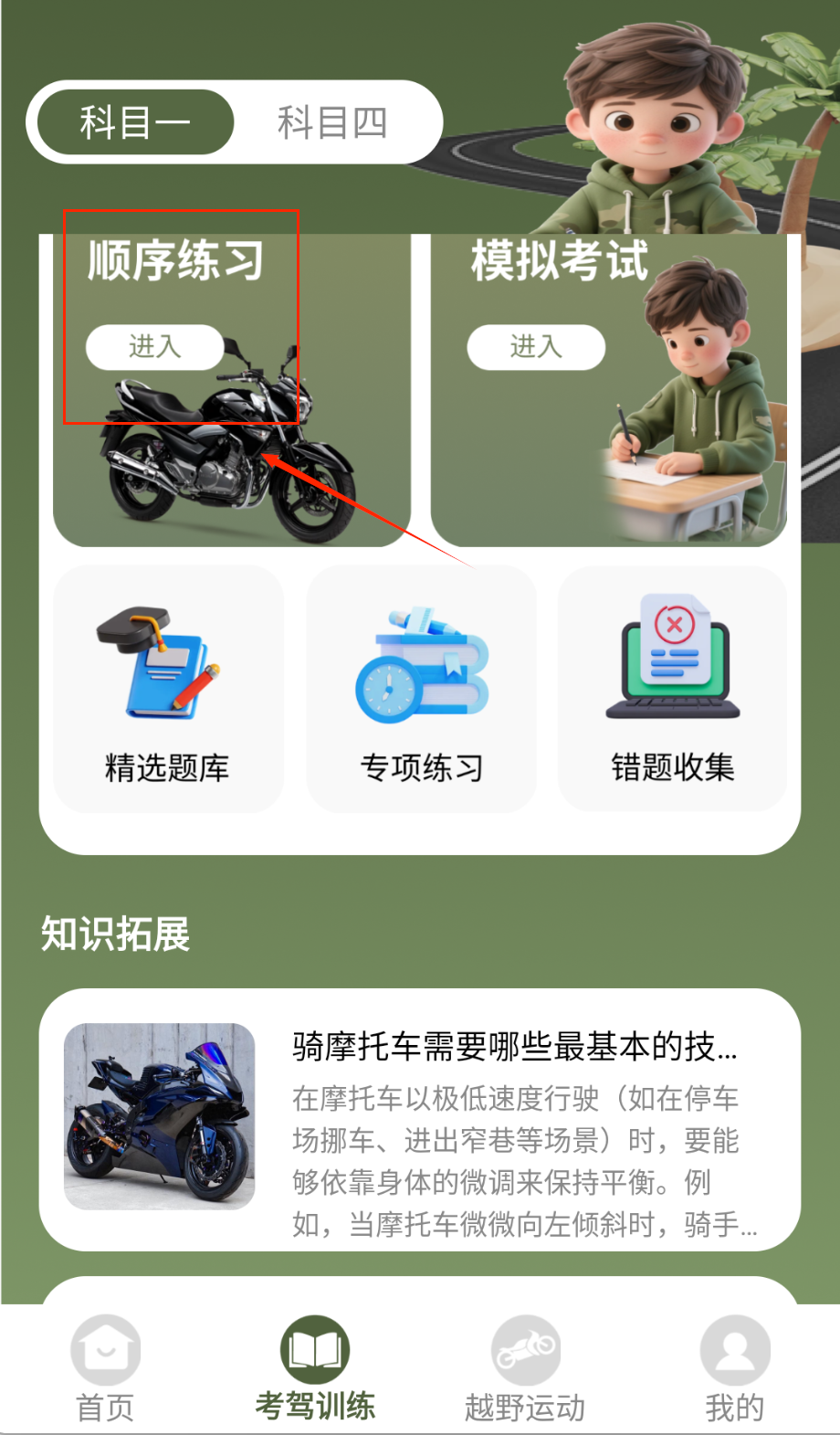Enter 顺序练习 via its 进入 button
840x1435 pixels.
pyautogui.click(x=154, y=347)
